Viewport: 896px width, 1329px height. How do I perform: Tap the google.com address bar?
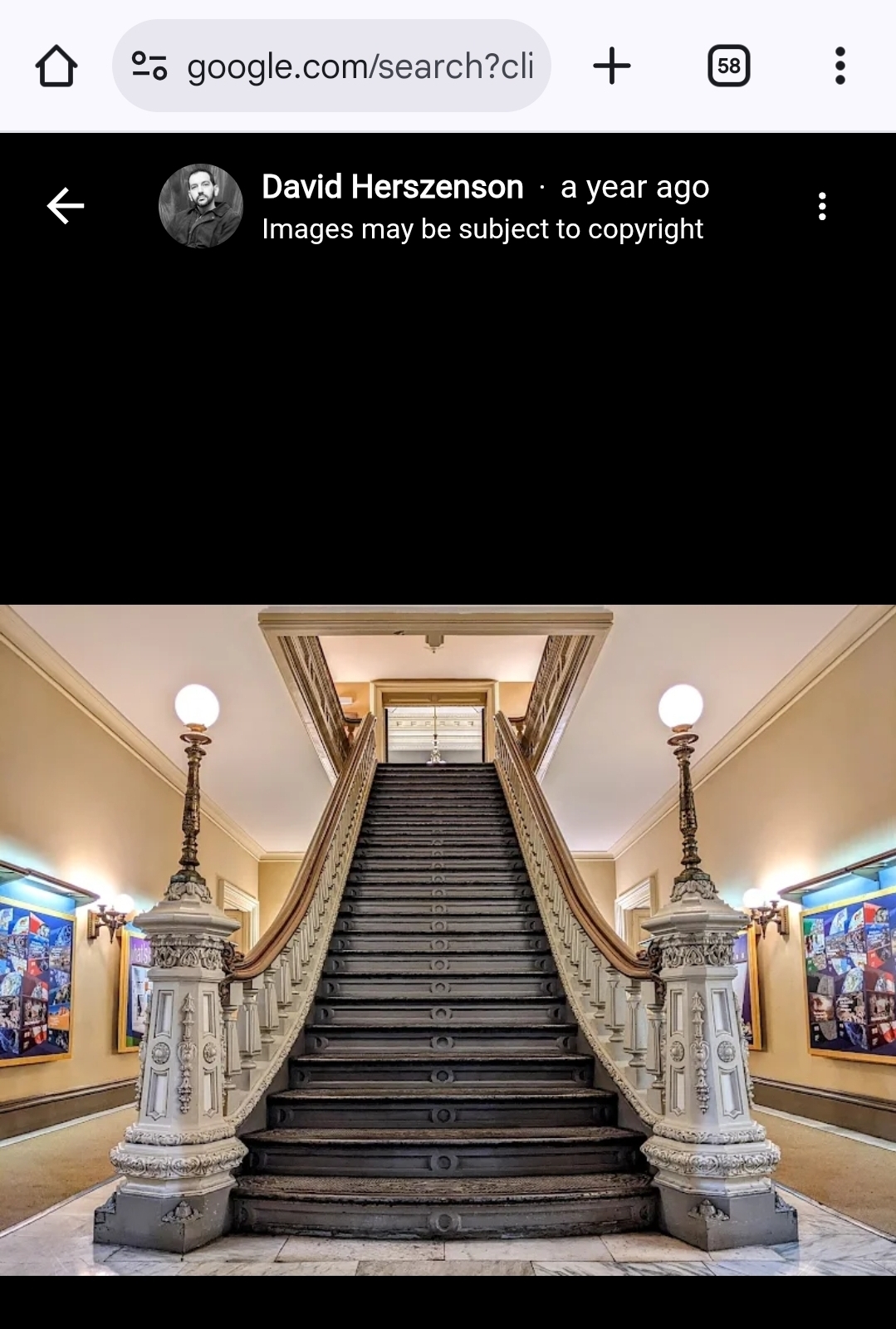(x=359, y=66)
